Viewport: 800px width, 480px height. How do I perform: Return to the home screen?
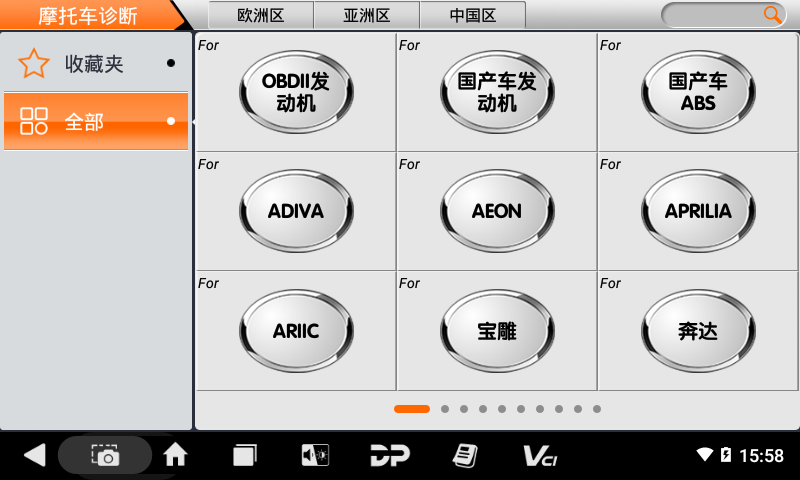pos(175,455)
